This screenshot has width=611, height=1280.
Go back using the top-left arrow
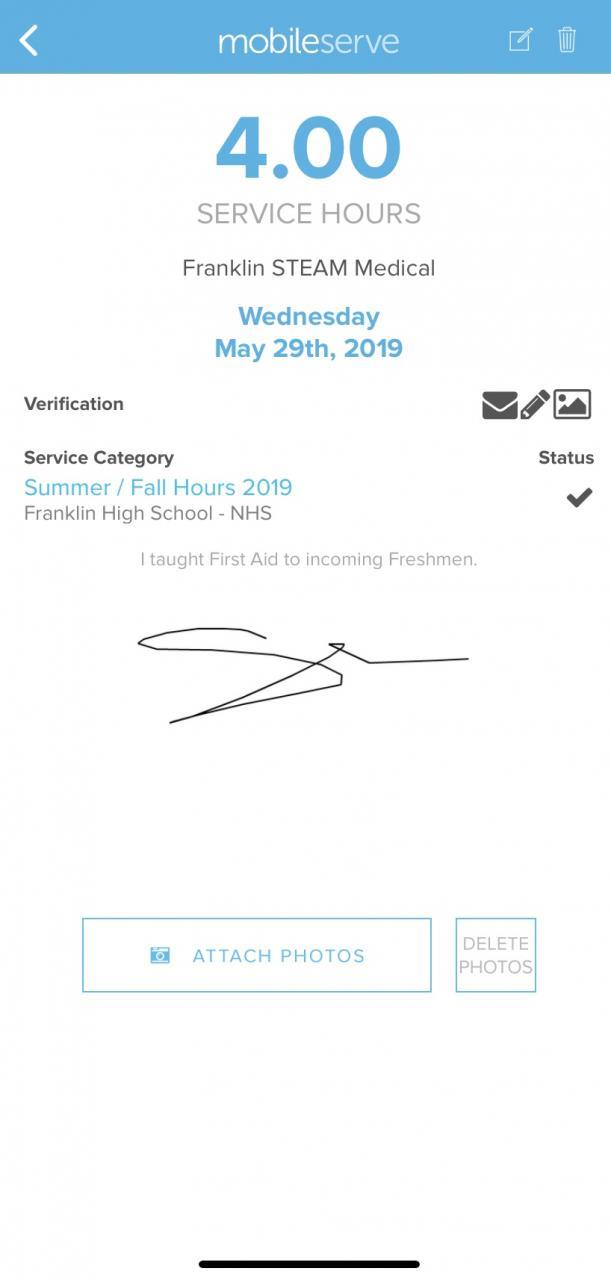coord(29,41)
